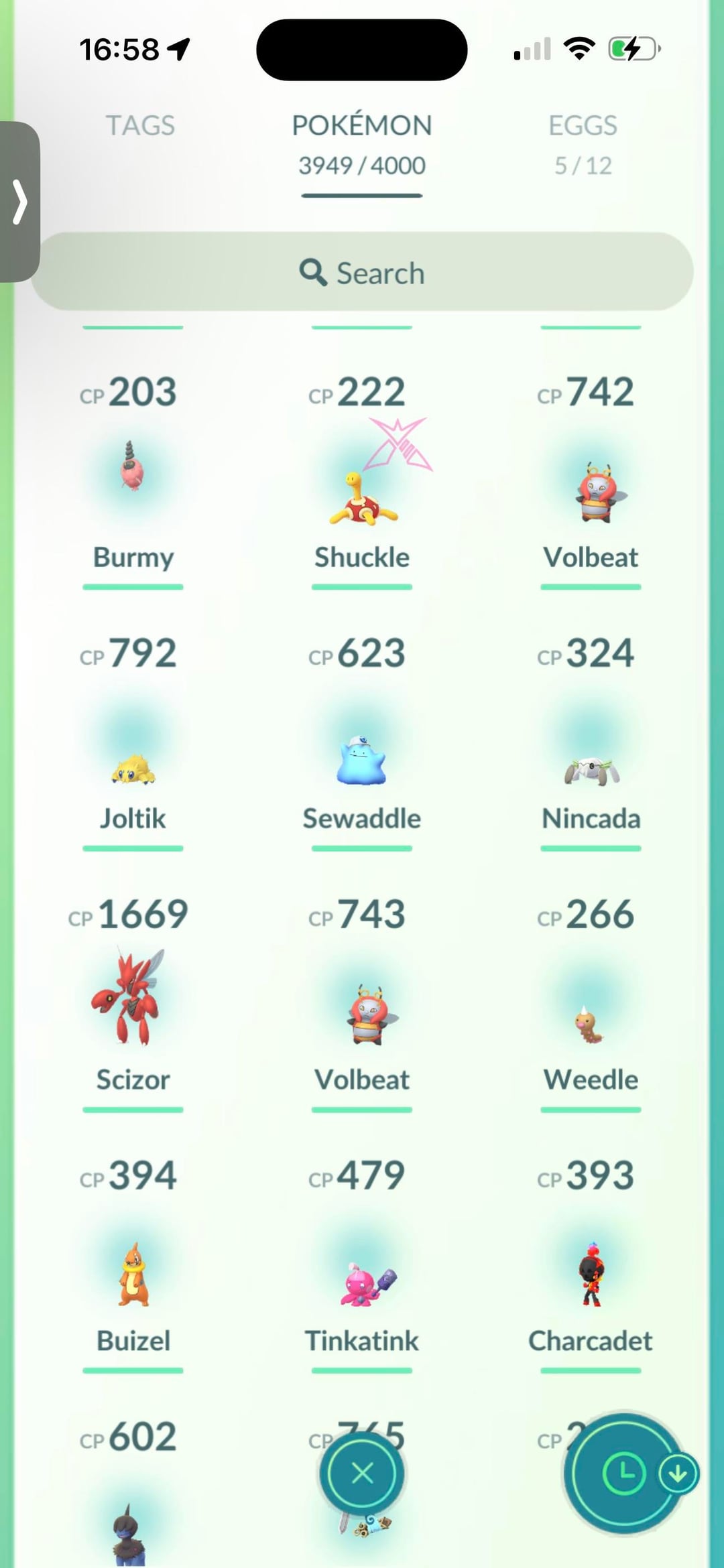Image resolution: width=724 pixels, height=1568 pixels.
Task: Switch to the Tags tab
Action: [x=140, y=125]
